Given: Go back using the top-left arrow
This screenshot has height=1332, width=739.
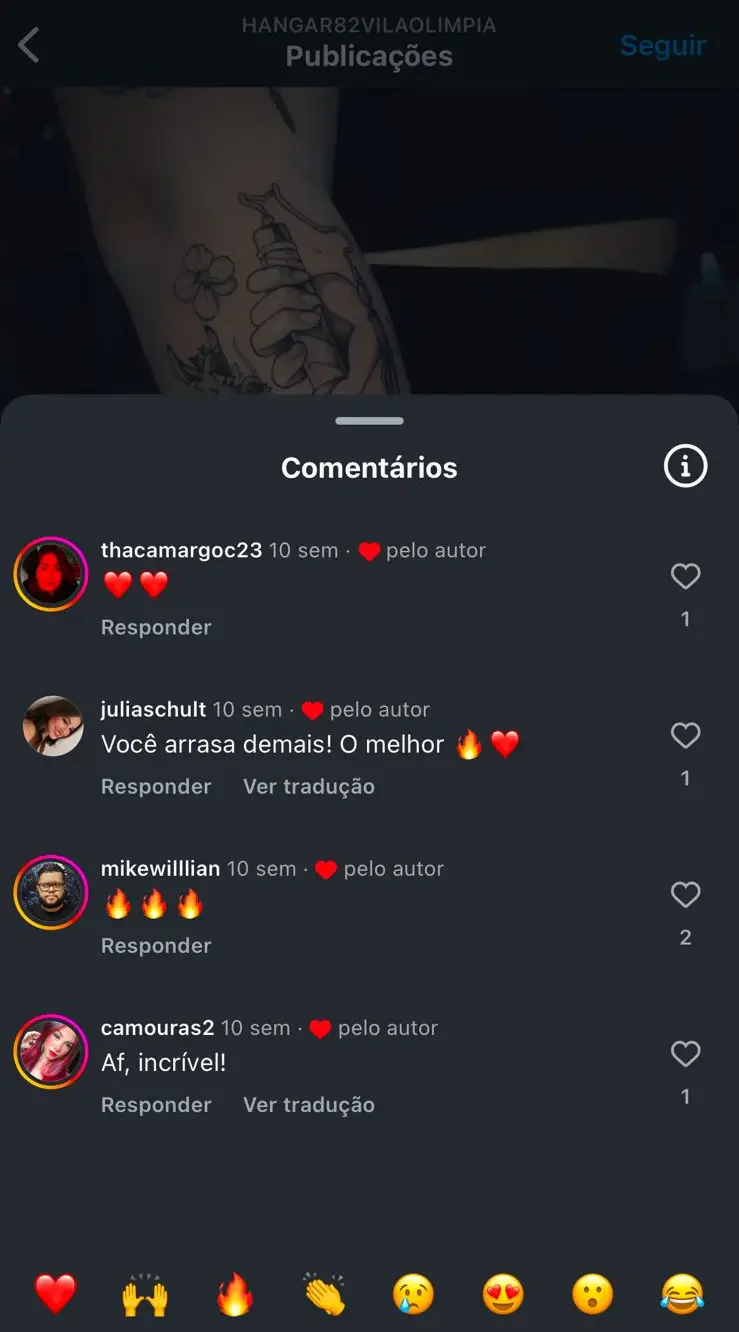Looking at the screenshot, I should tap(29, 45).
